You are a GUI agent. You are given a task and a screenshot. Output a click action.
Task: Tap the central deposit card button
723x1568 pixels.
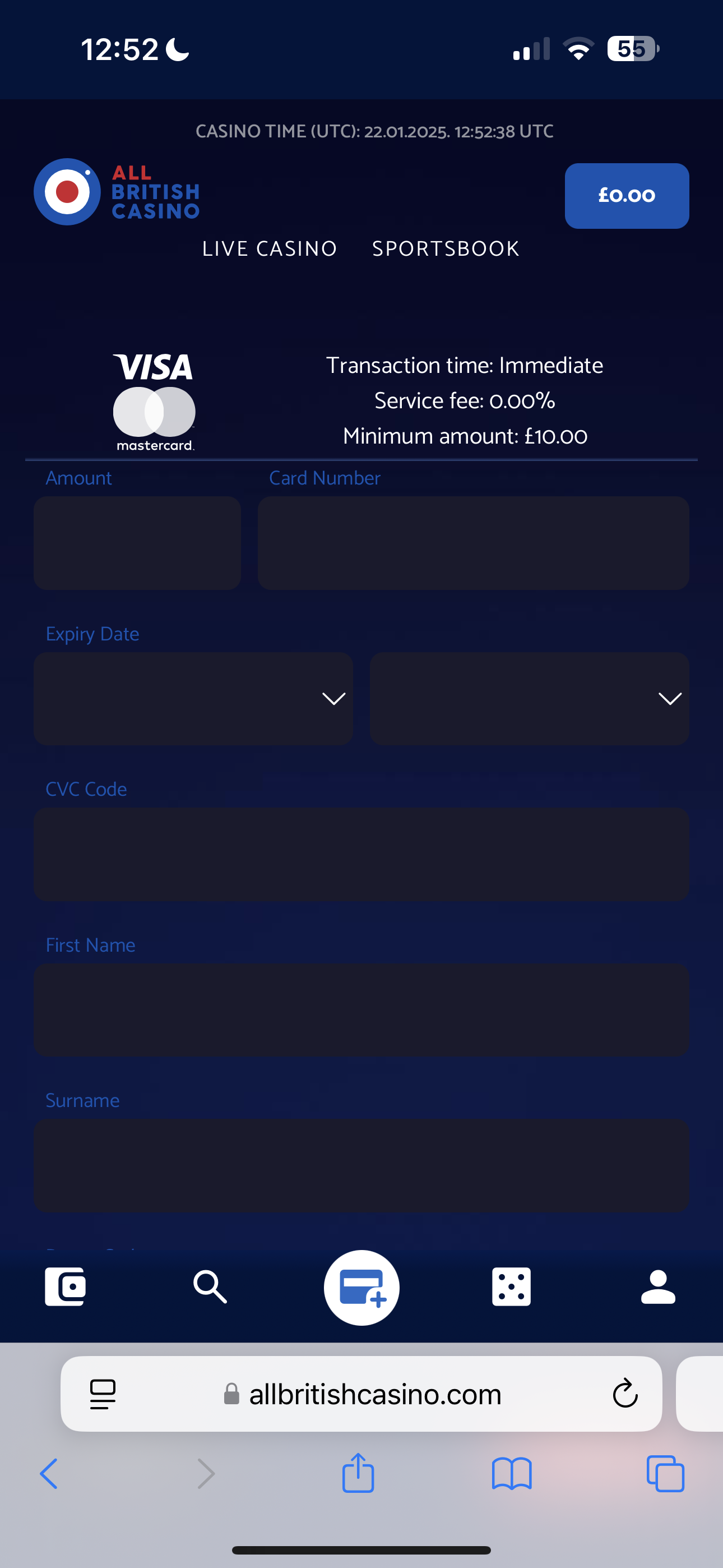361,1288
